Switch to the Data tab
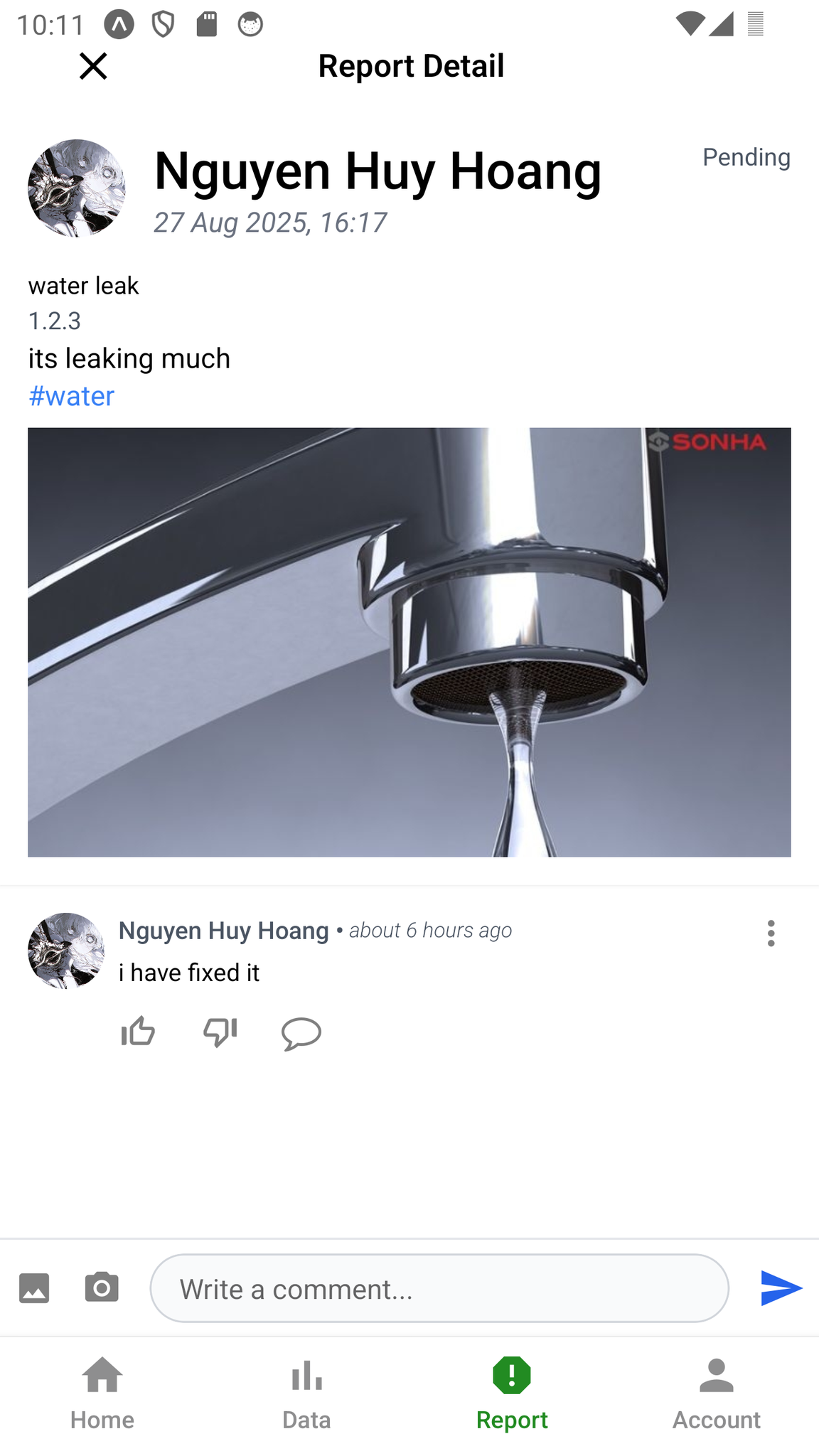This screenshot has width=819, height=1456. (x=306, y=1393)
